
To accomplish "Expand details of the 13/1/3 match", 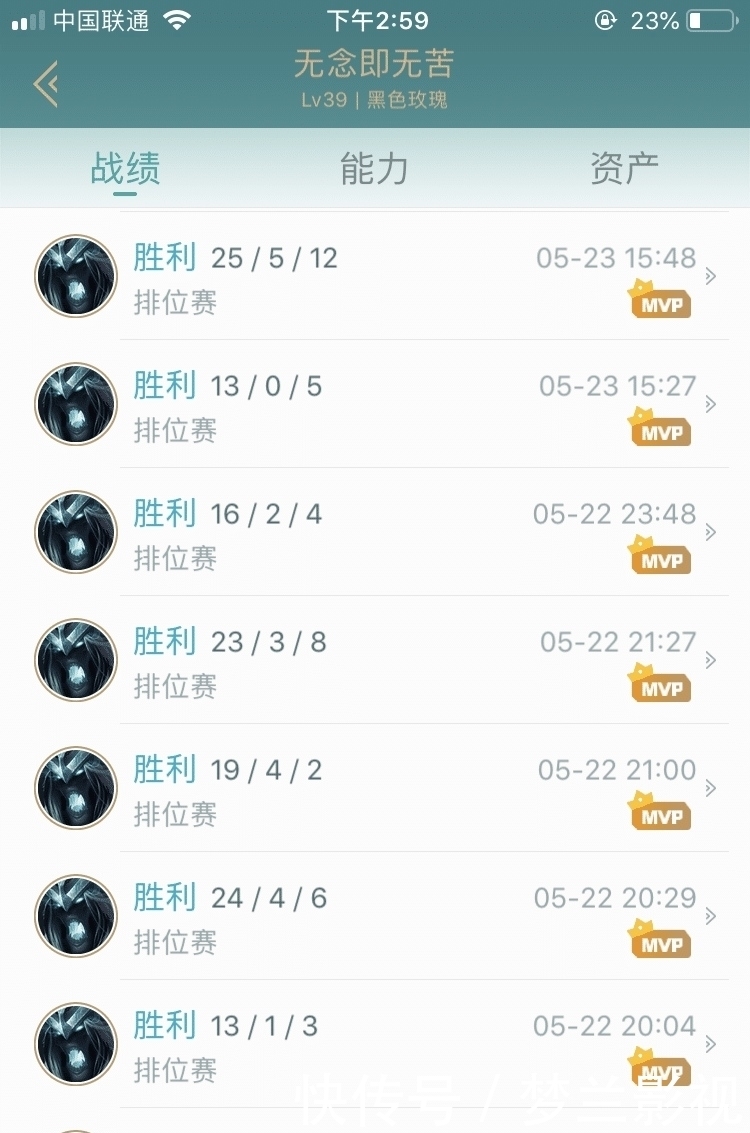I will (x=712, y=1043).
